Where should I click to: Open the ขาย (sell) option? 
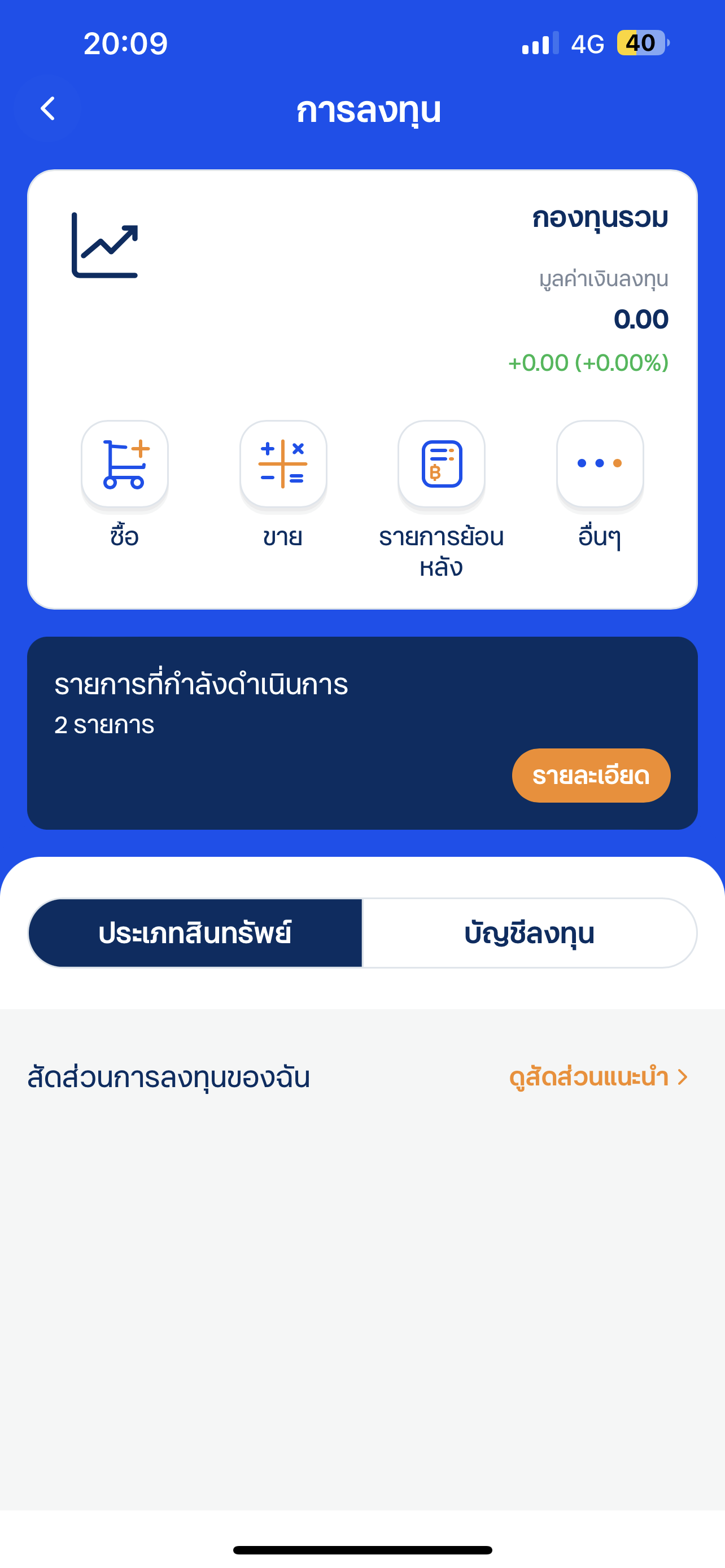(x=283, y=465)
